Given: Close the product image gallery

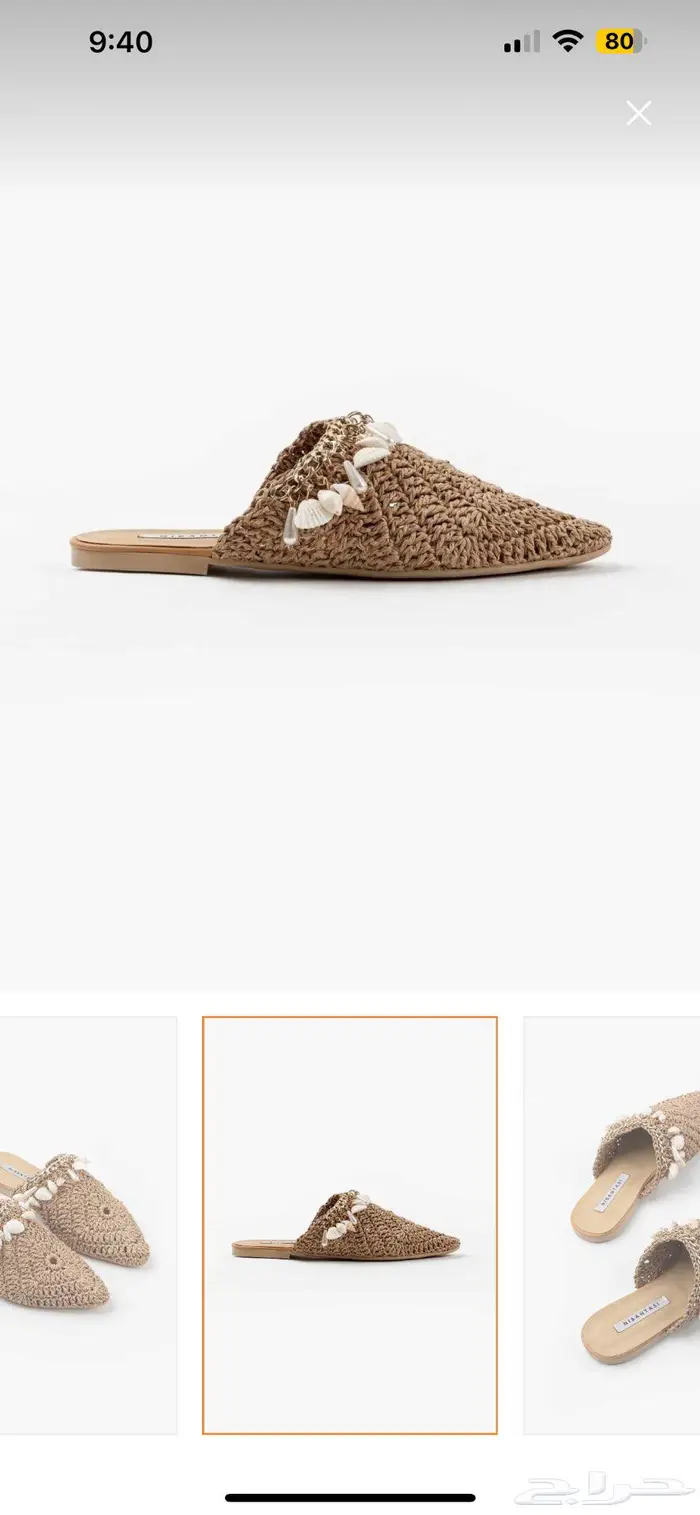Looking at the screenshot, I should tap(638, 113).
